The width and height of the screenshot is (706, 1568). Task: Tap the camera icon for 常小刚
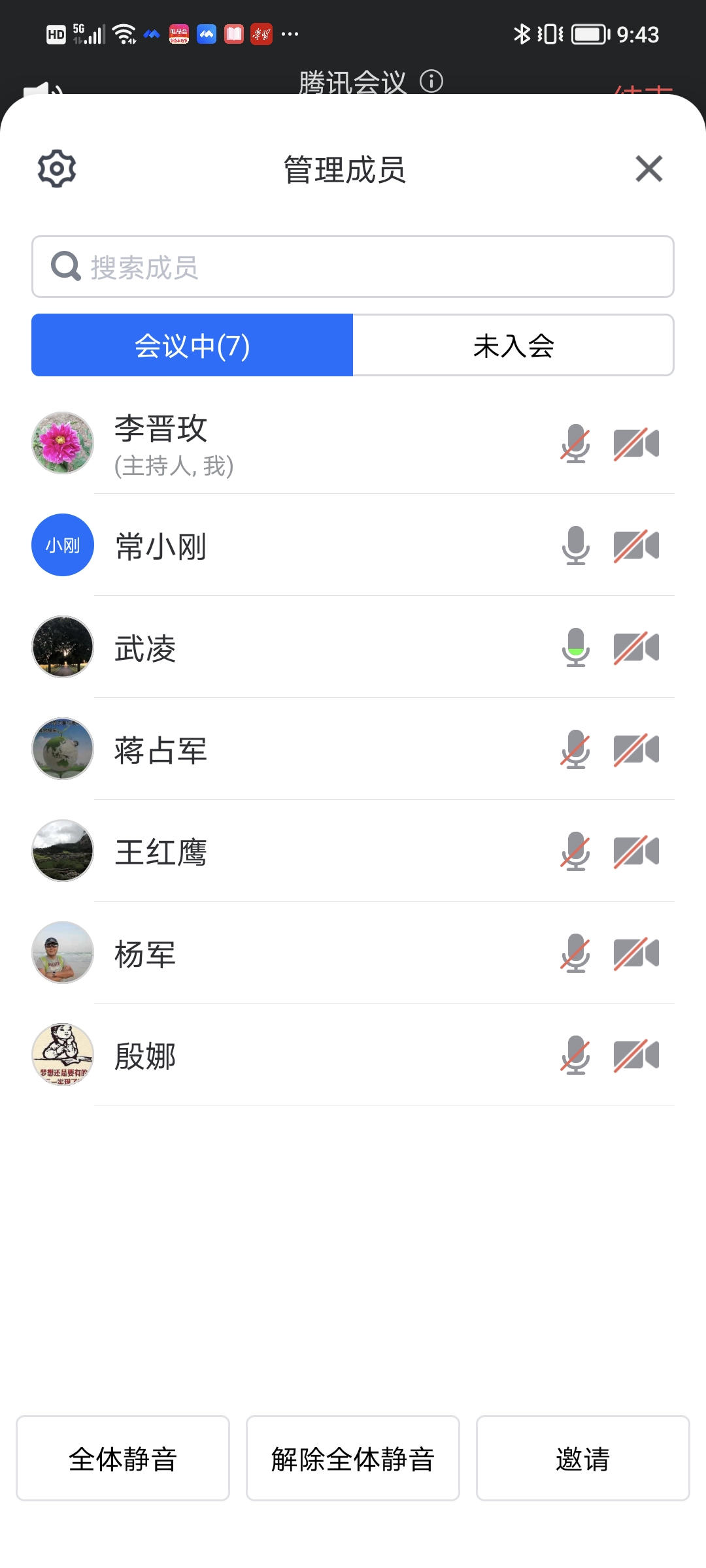[x=636, y=546]
